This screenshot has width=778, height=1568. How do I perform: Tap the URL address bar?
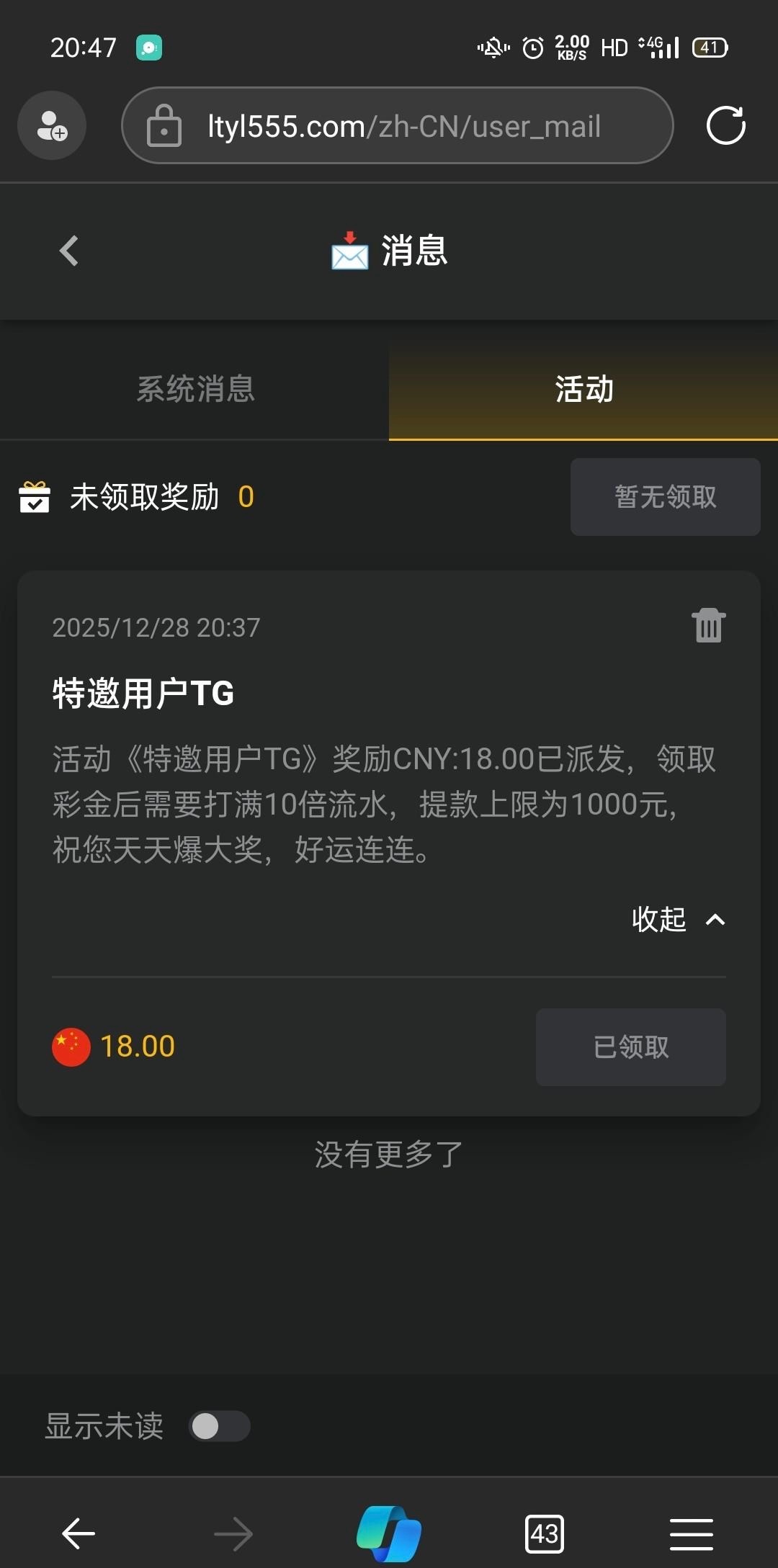[403, 126]
